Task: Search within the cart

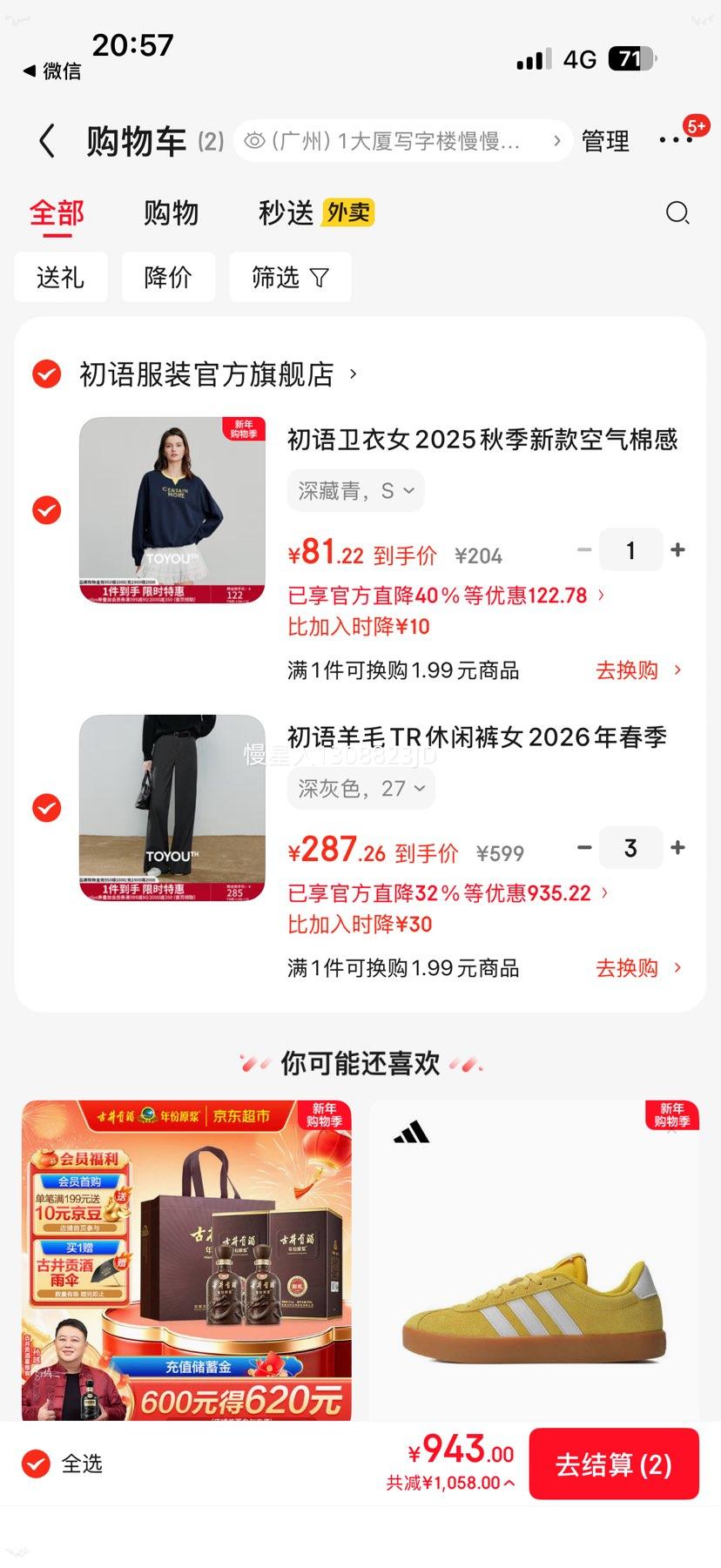Action: tap(677, 213)
